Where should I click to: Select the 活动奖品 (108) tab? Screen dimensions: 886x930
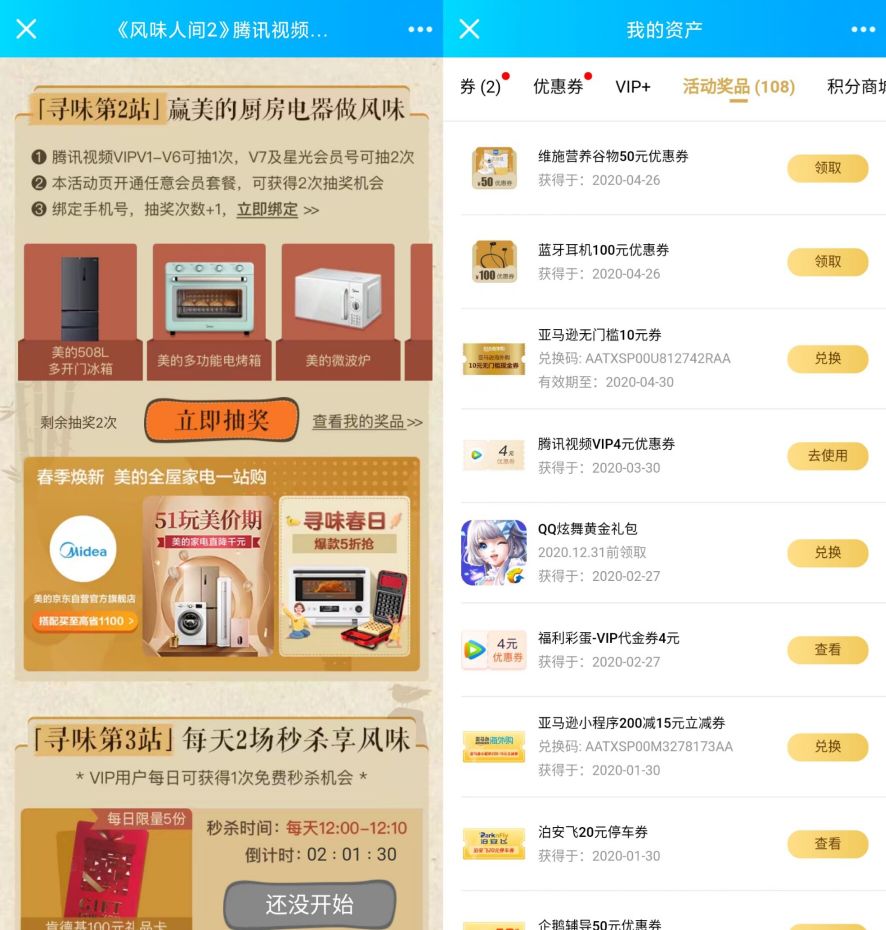738,87
